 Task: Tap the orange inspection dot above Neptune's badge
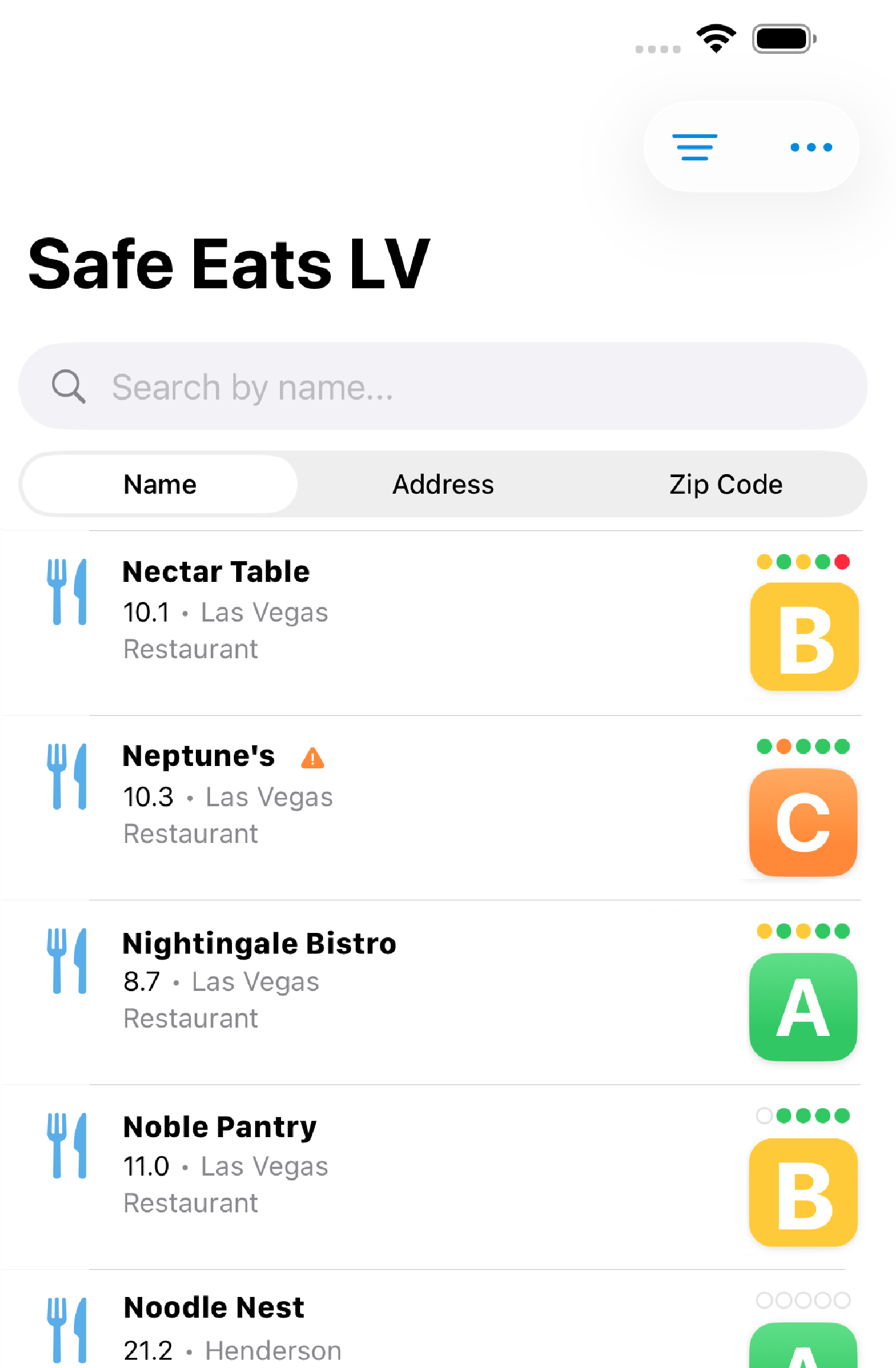(784, 746)
